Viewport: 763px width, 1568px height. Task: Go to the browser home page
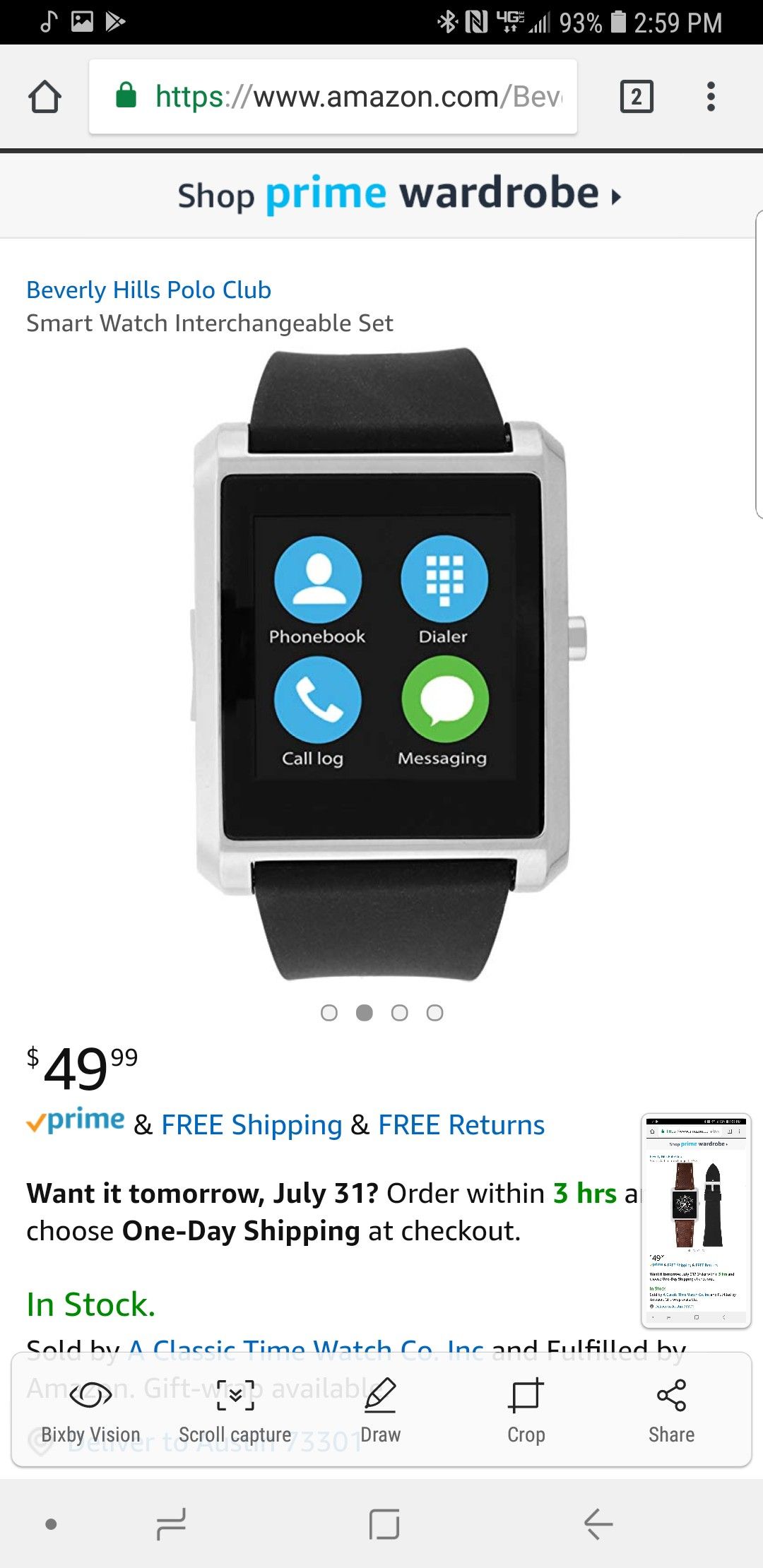(45, 97)
